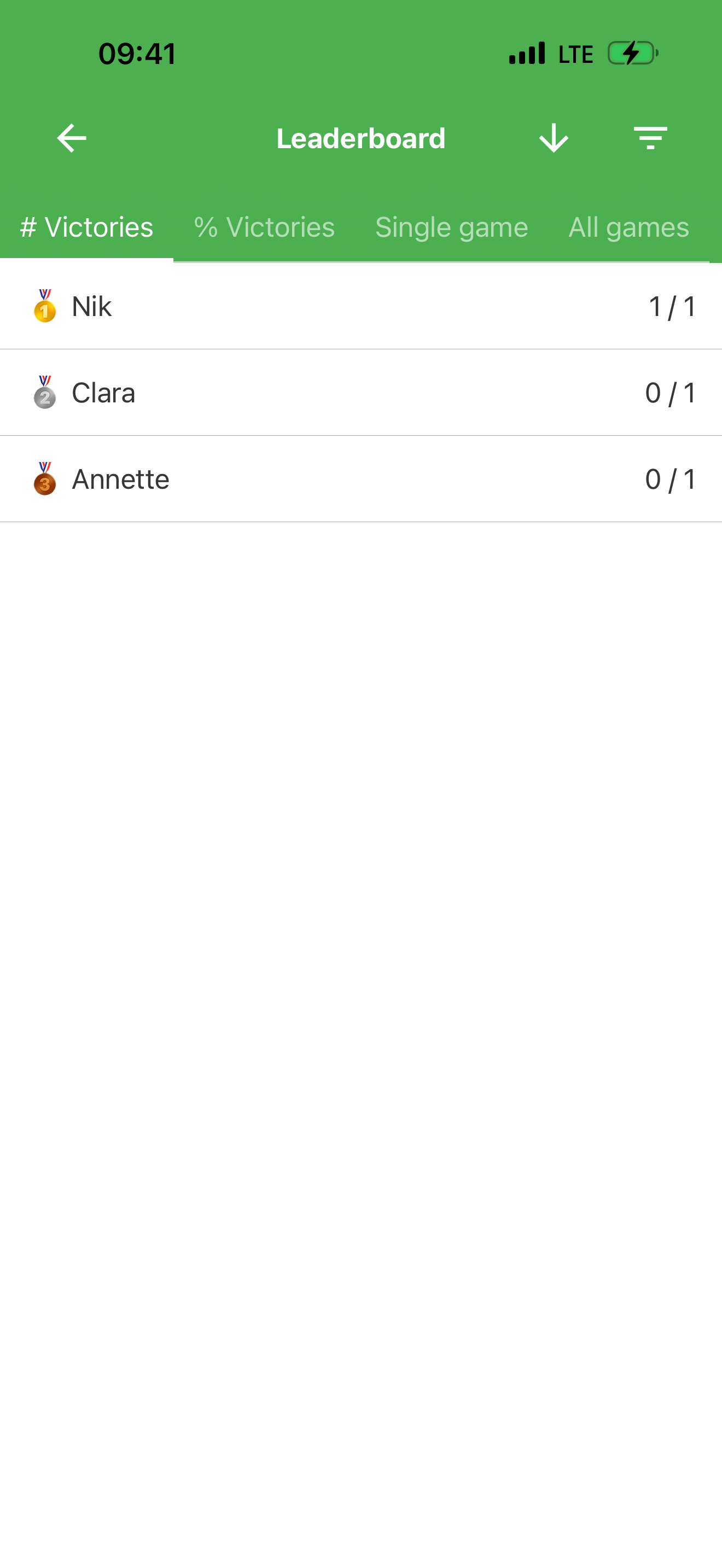Open Annette's leaderboard entry

click(361, 479)
